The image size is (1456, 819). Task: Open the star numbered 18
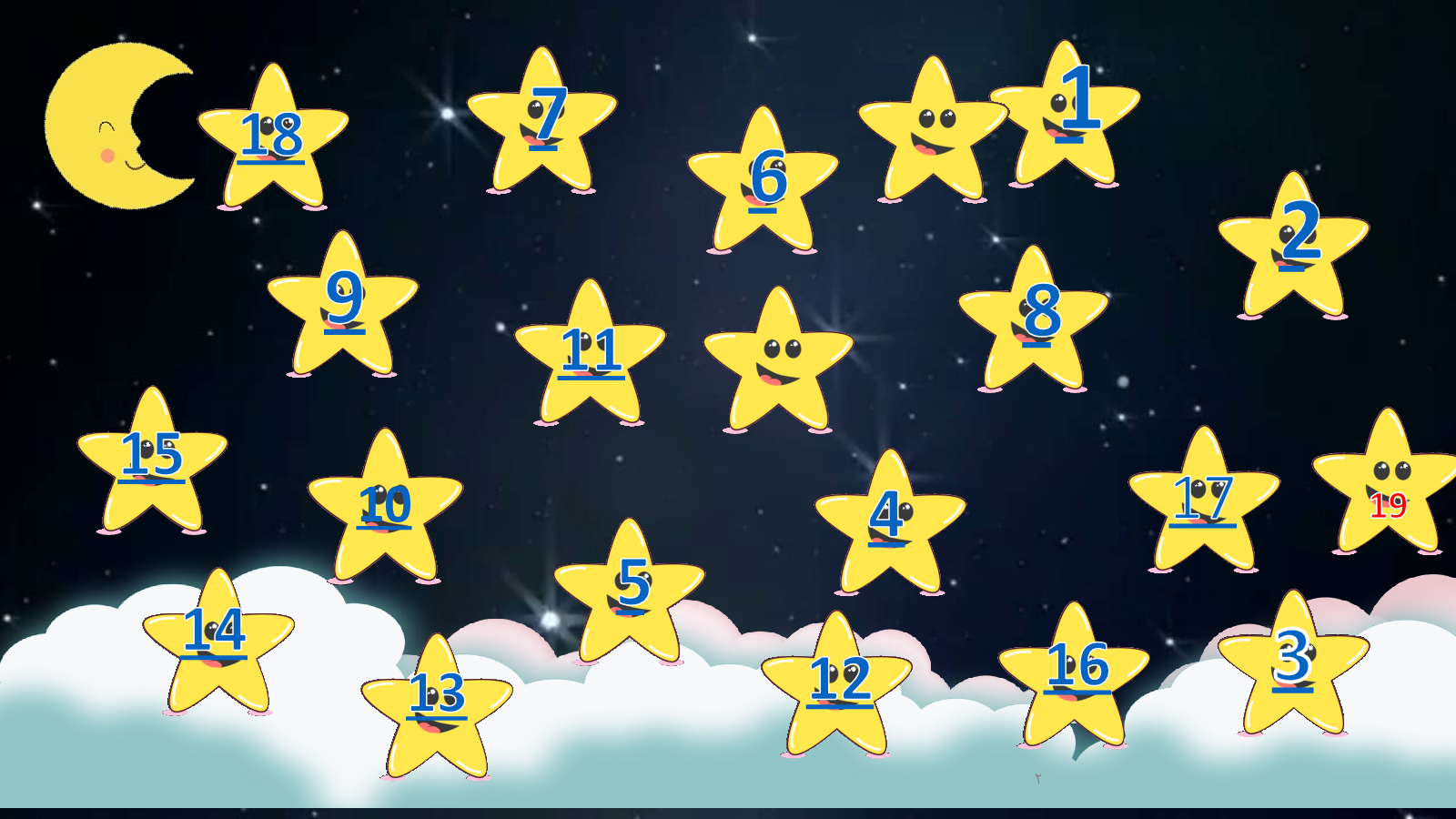tap(271, 136)
